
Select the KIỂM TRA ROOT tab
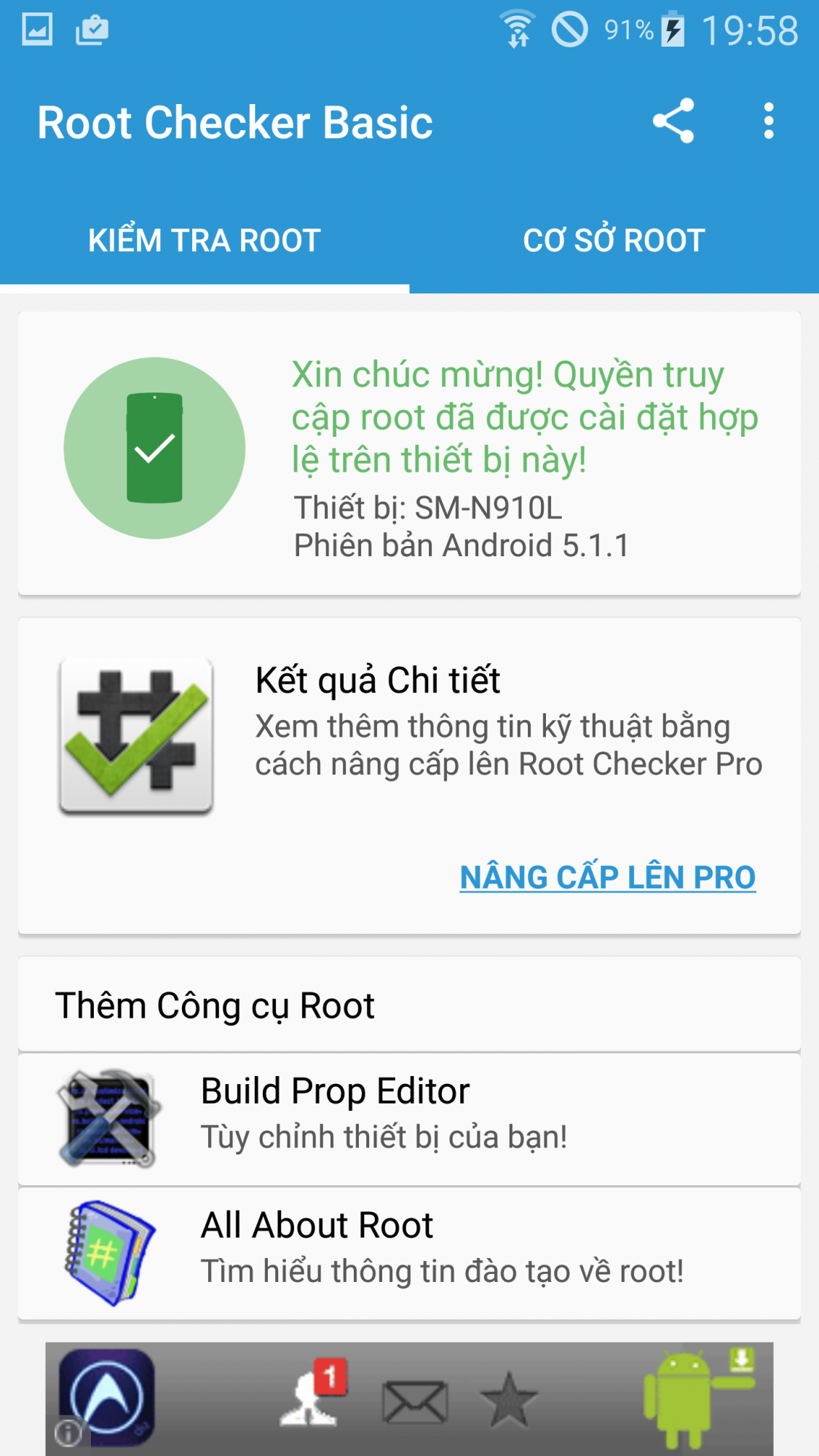tap(202, 239)
